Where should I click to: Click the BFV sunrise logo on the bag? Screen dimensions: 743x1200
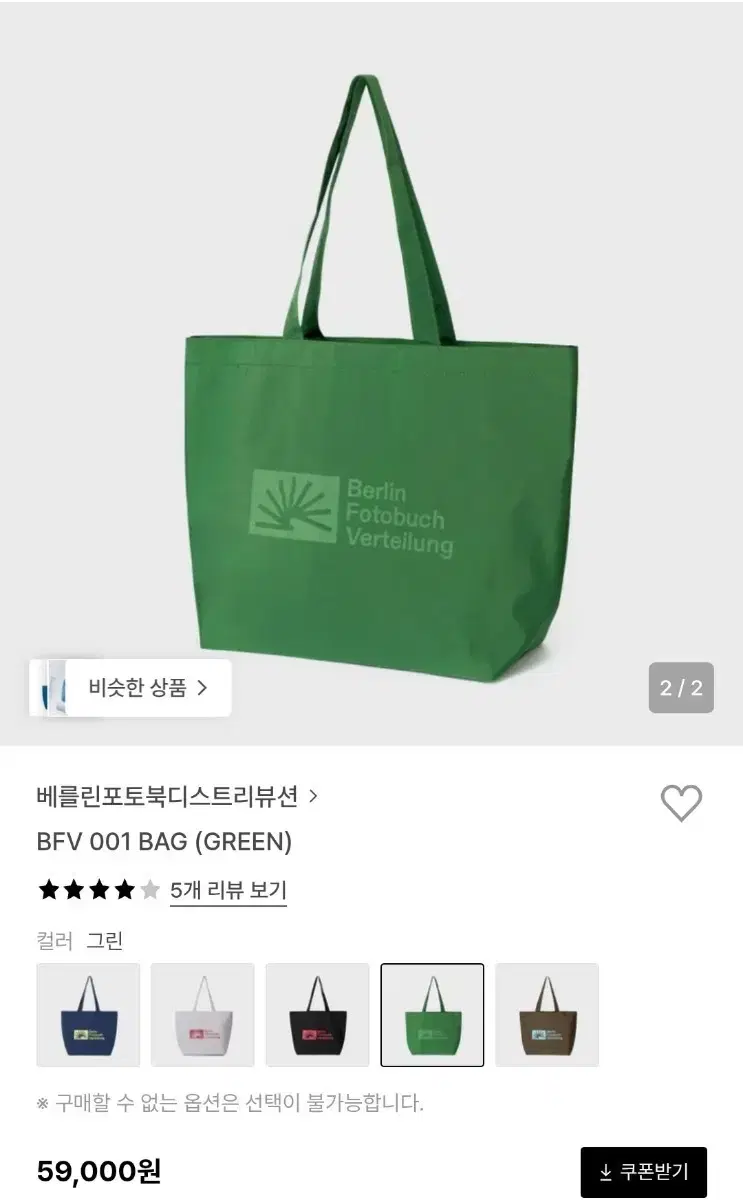coord(295,507)
